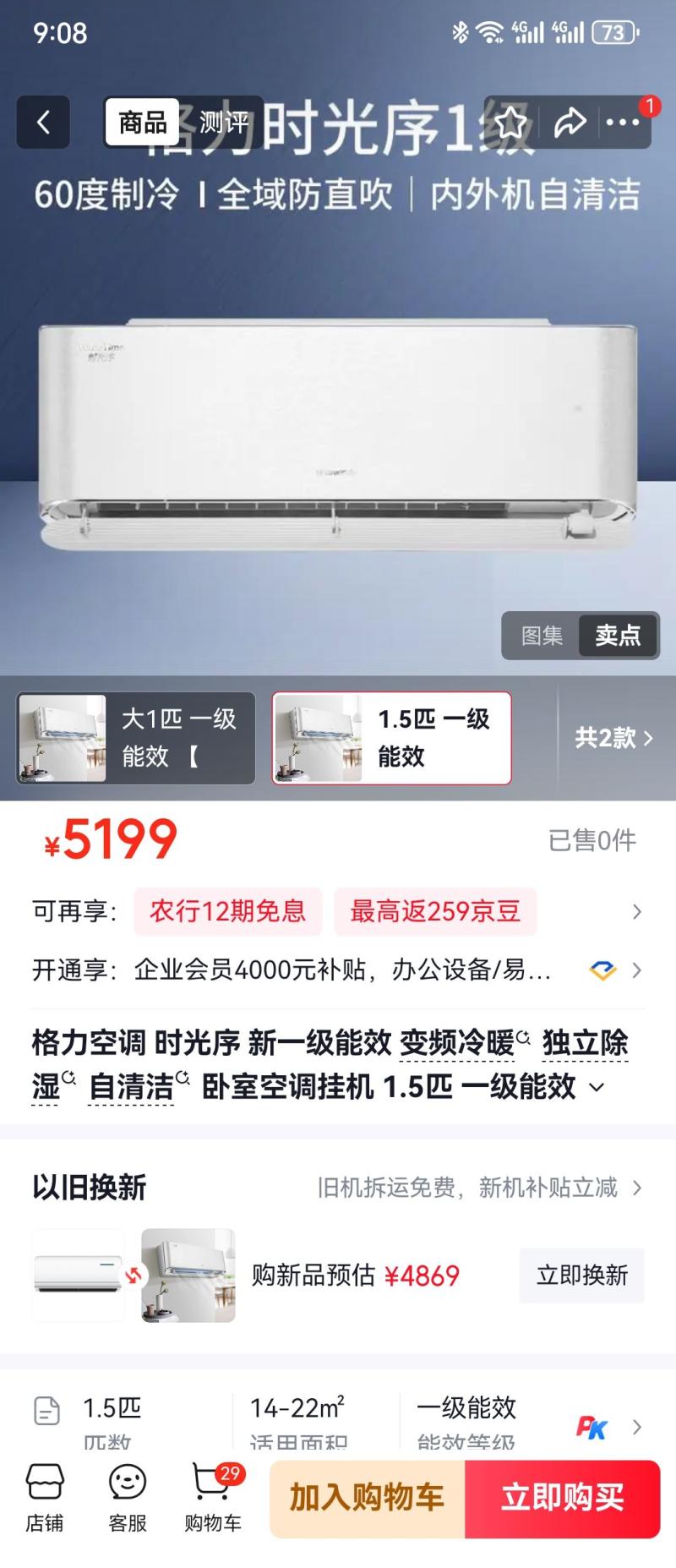Open PK specification comparison
This screenshot has height=1568, width=676.
[x=591, y=1428]
